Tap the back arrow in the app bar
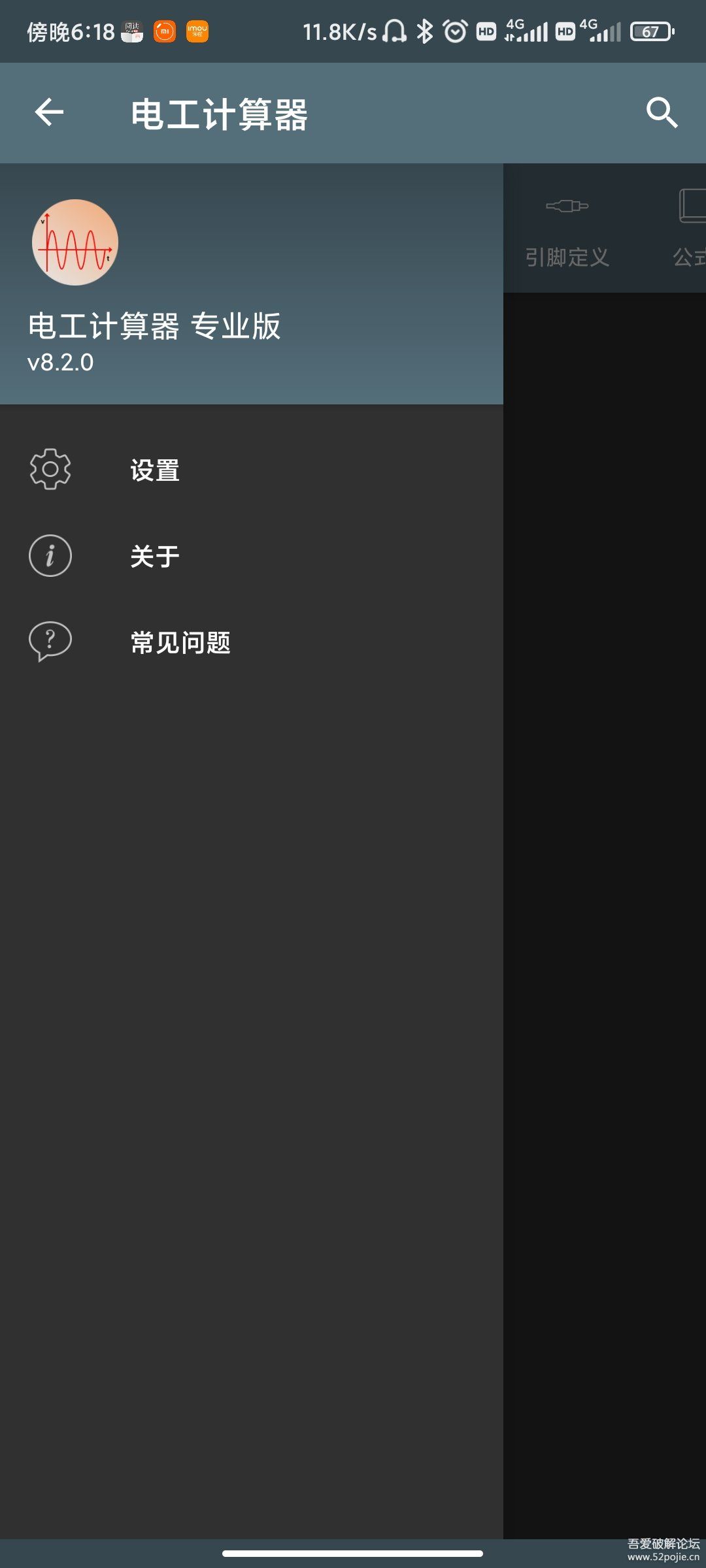The image size is (706, 1568). (x=49, y=112)
